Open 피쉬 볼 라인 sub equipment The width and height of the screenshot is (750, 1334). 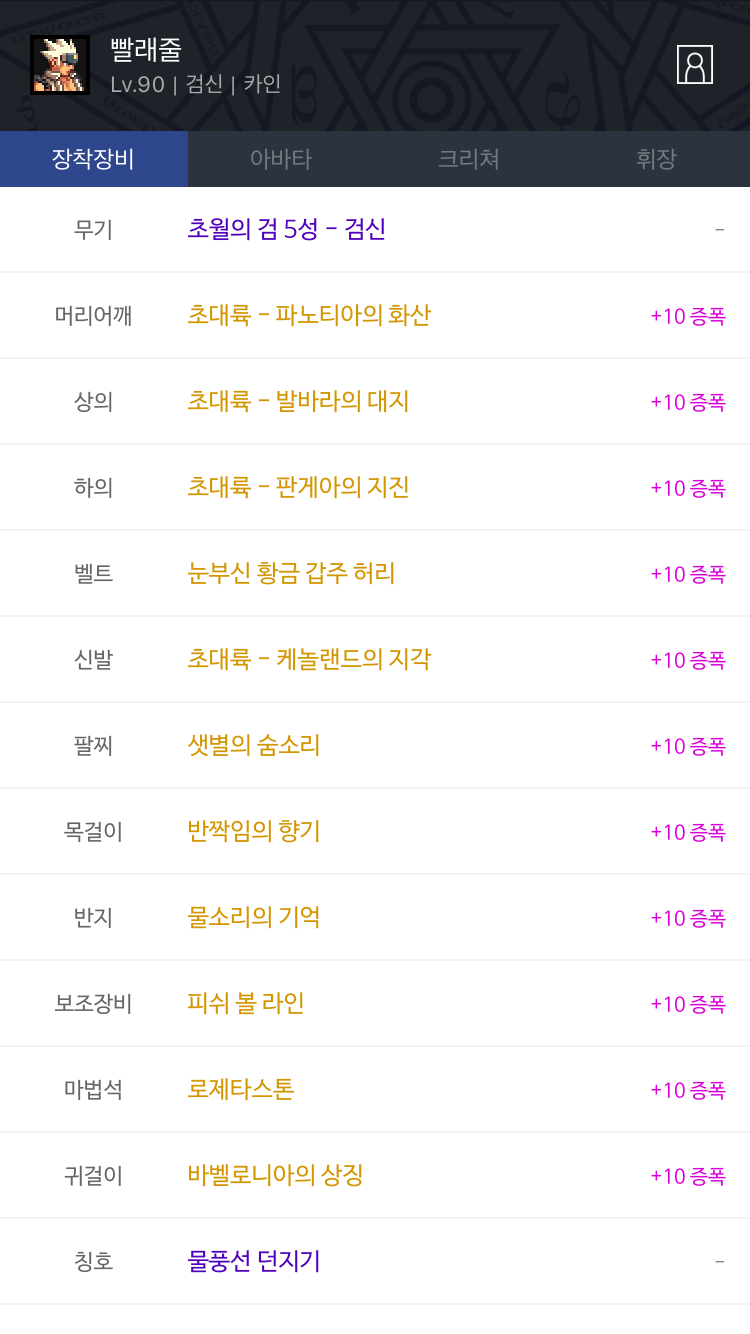[246, 1004]
